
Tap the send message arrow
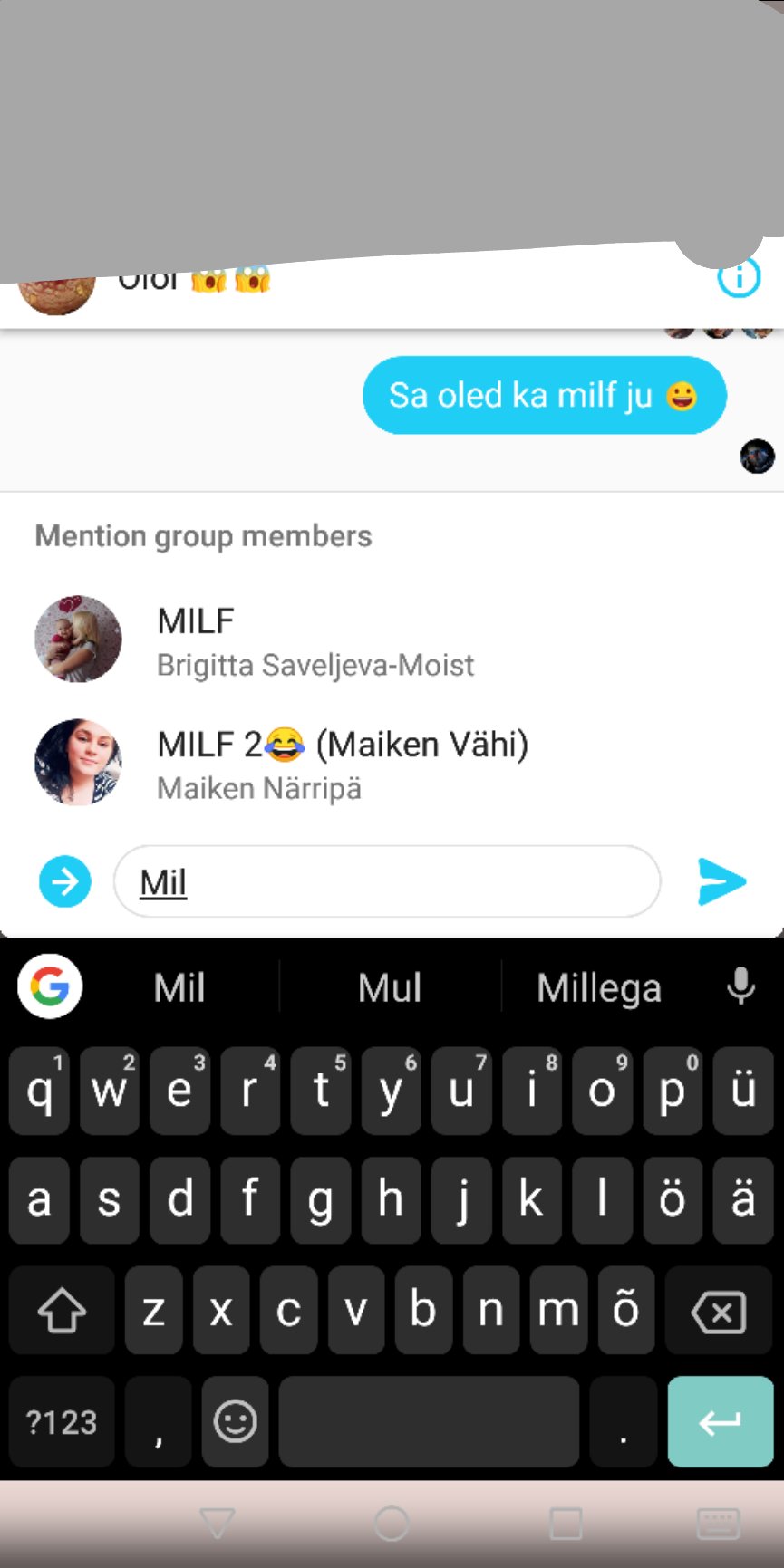click(x=722, y=881)
